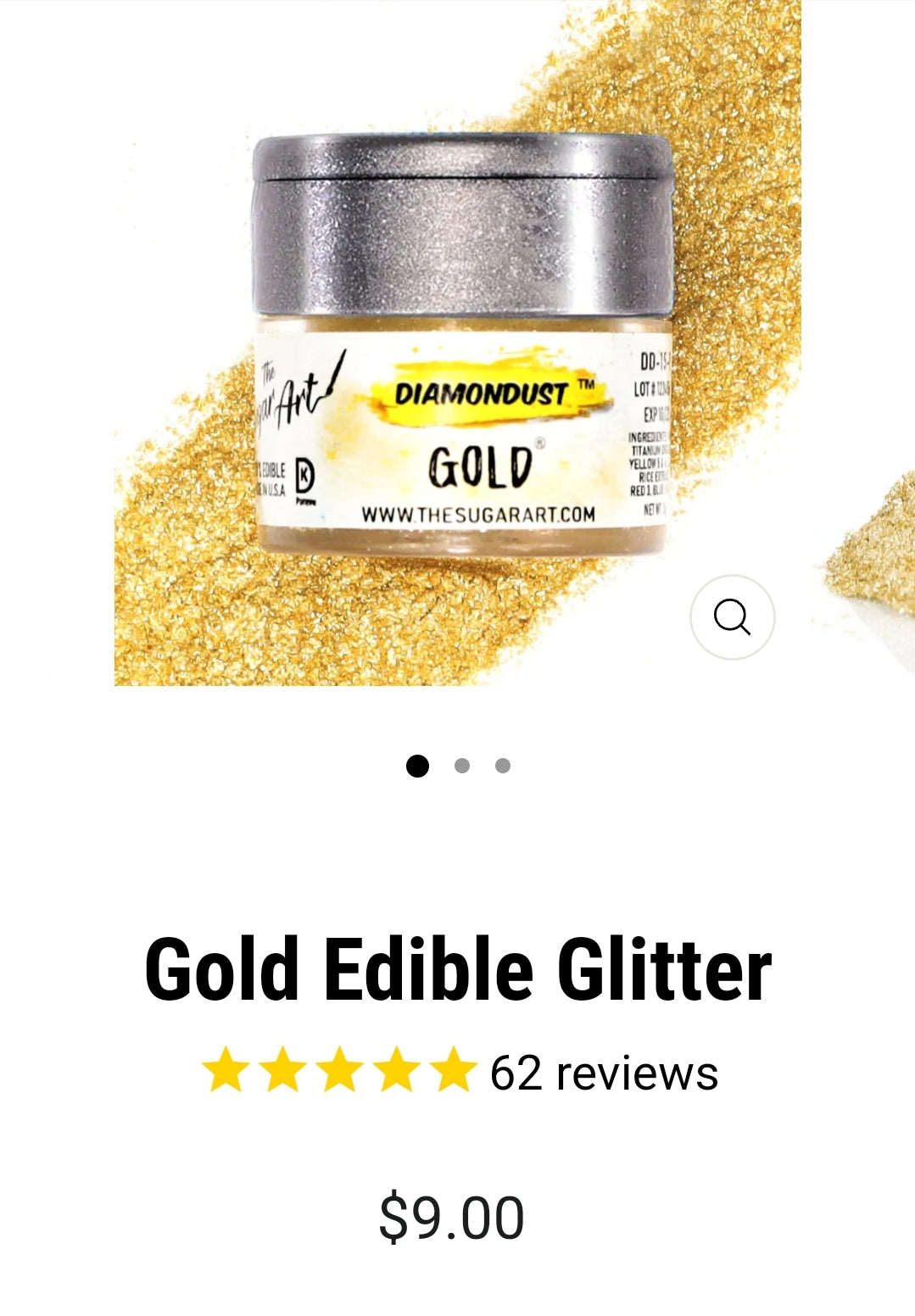
Task: Click the fourth gold rating star
Action: point(393,1073)
